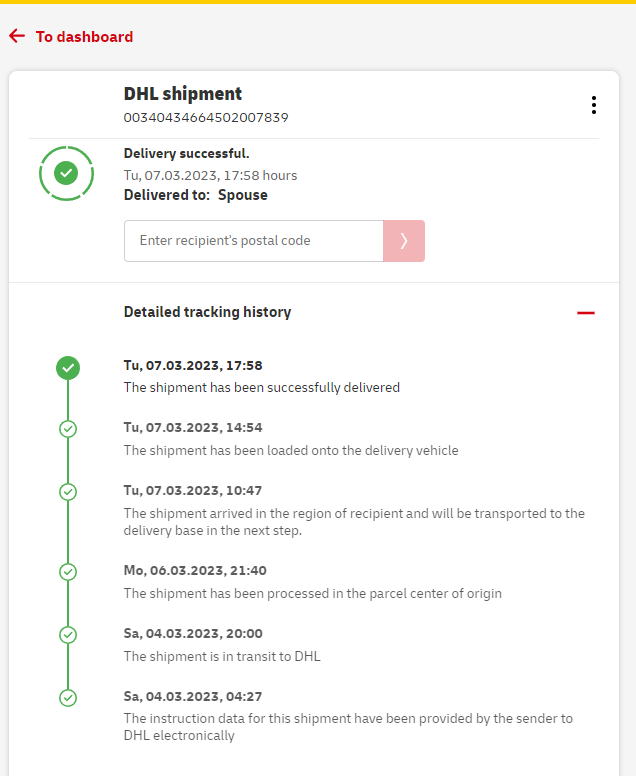Image resolution: width=636 pixels, height=776 pixels.
Task: Collapse the detailed tracking history
Action: click(x=586, y=313)
